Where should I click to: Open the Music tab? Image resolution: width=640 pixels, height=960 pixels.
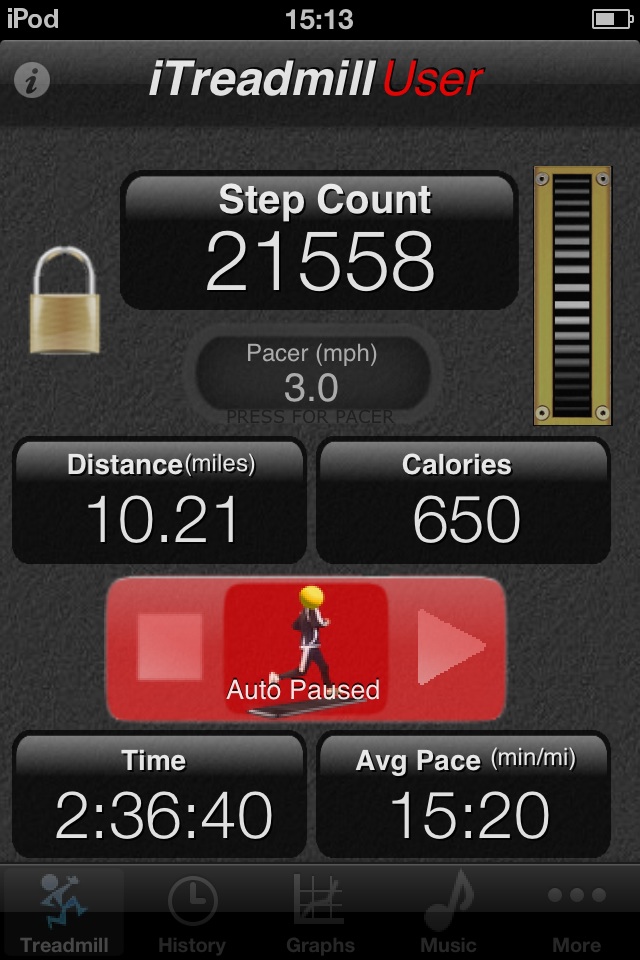tap(448, 912)
